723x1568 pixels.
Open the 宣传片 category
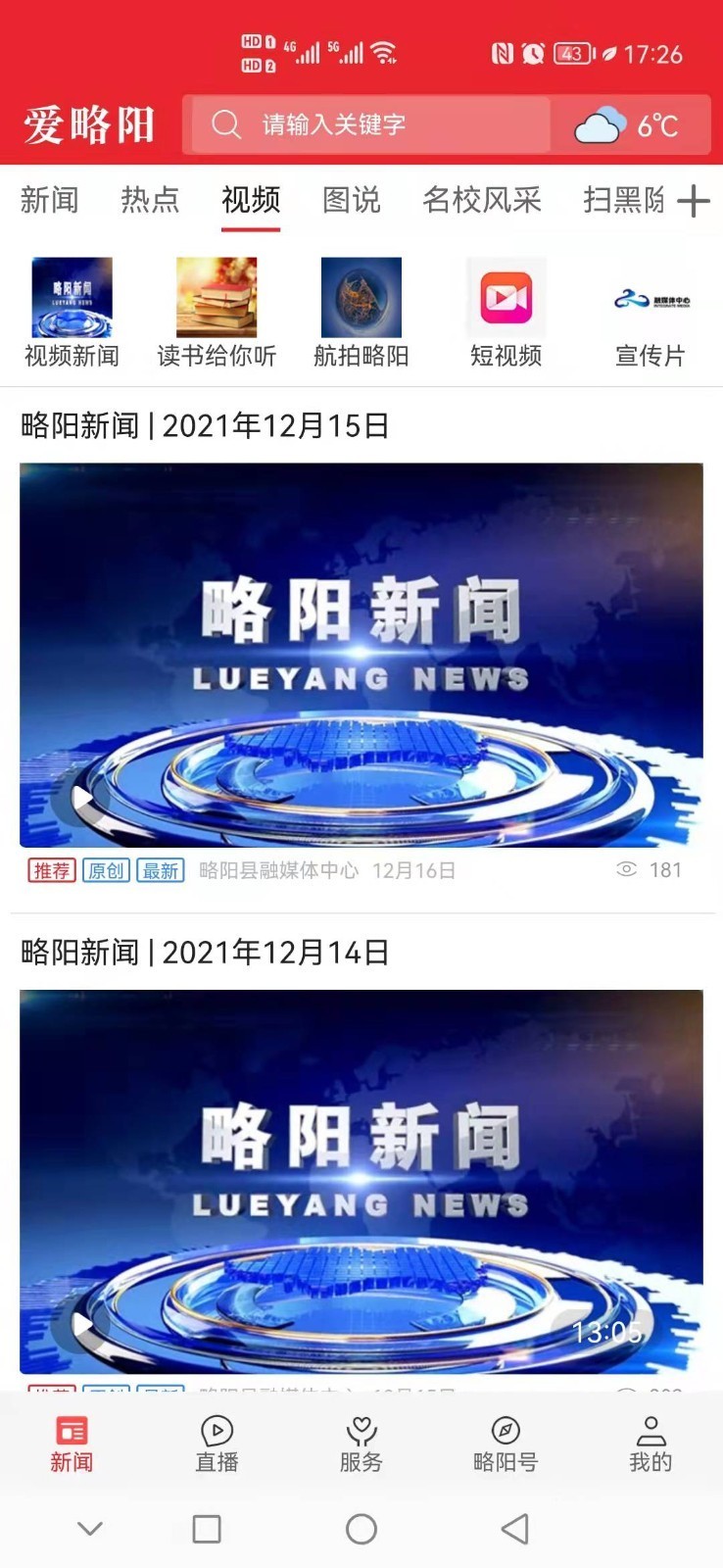[651, 313]
